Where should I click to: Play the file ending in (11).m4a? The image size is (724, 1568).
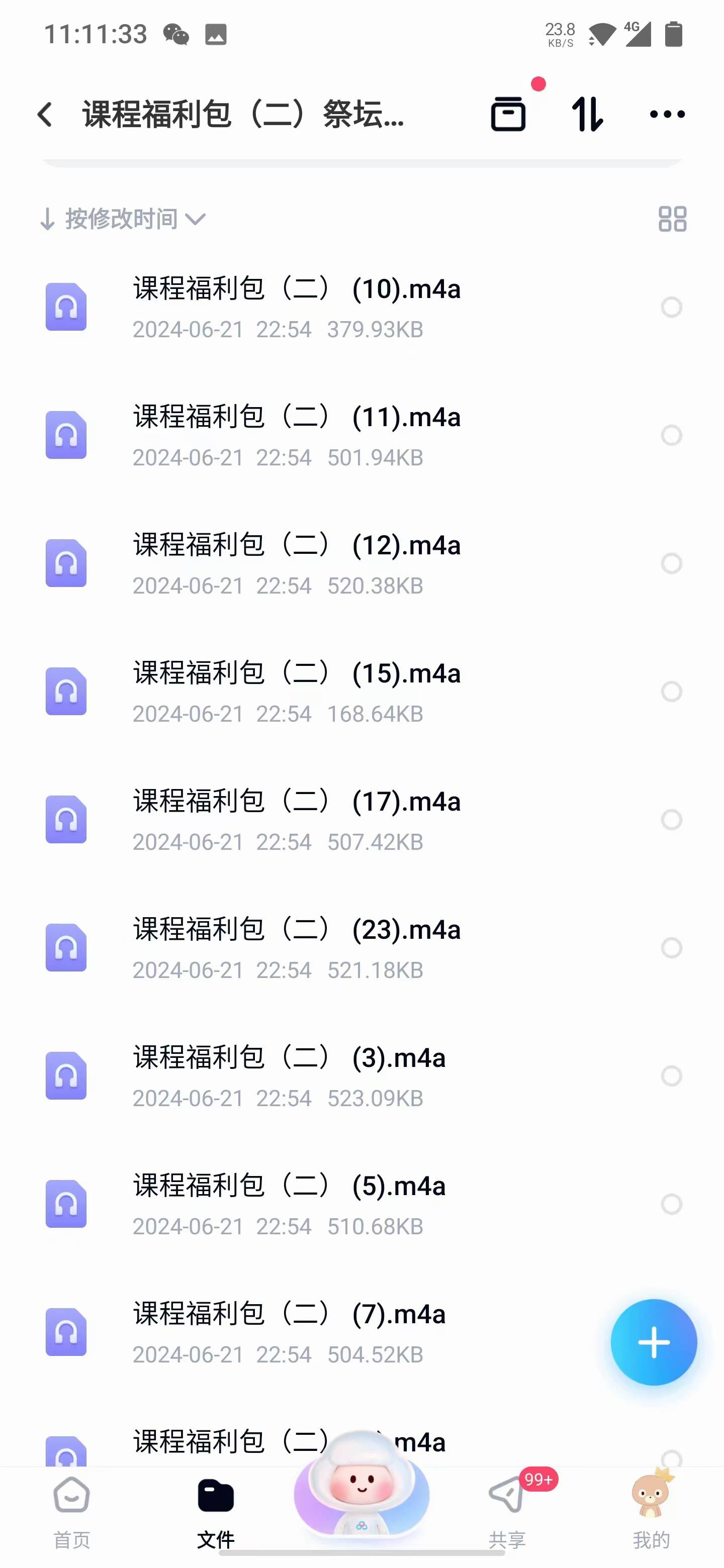click(297, 435)
